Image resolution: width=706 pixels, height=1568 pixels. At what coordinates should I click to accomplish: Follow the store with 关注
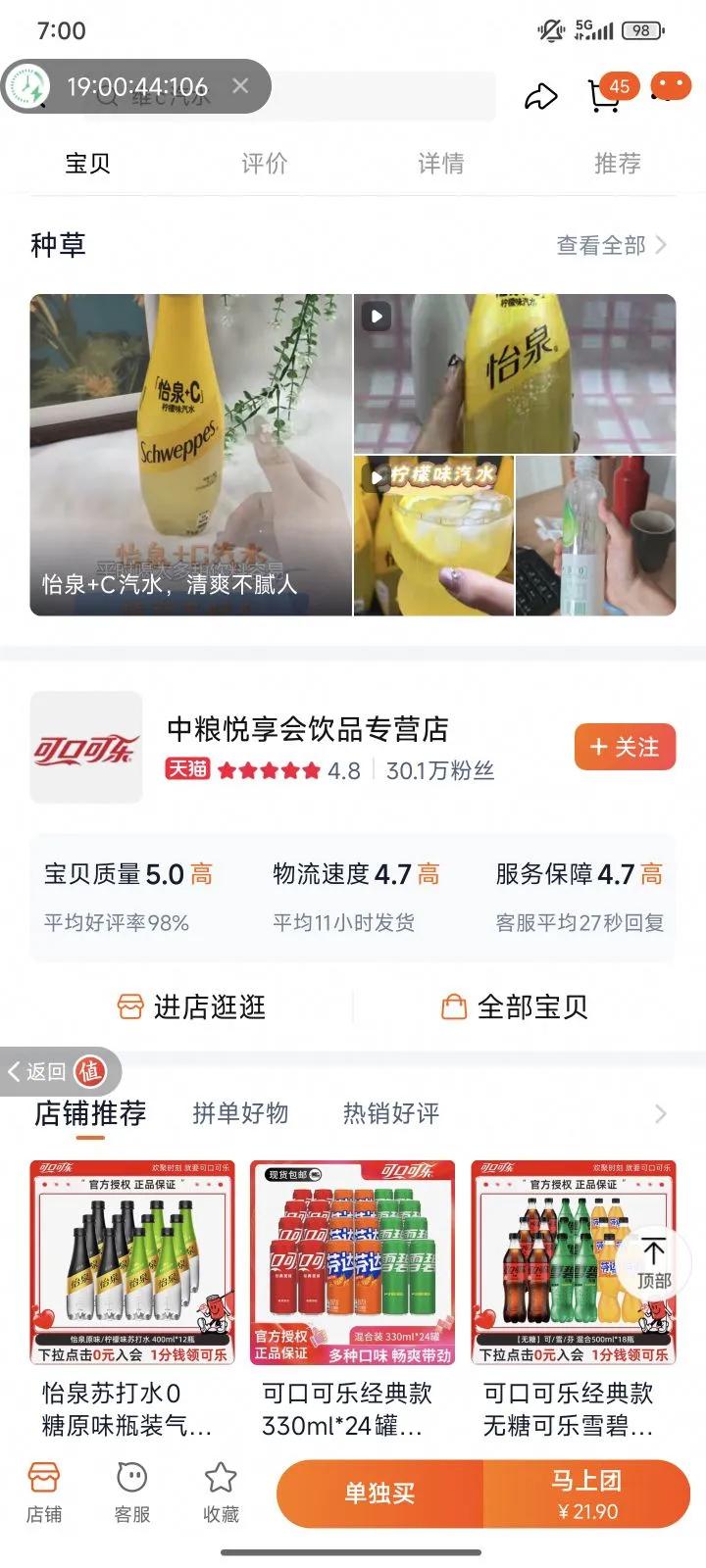(625, 748)
